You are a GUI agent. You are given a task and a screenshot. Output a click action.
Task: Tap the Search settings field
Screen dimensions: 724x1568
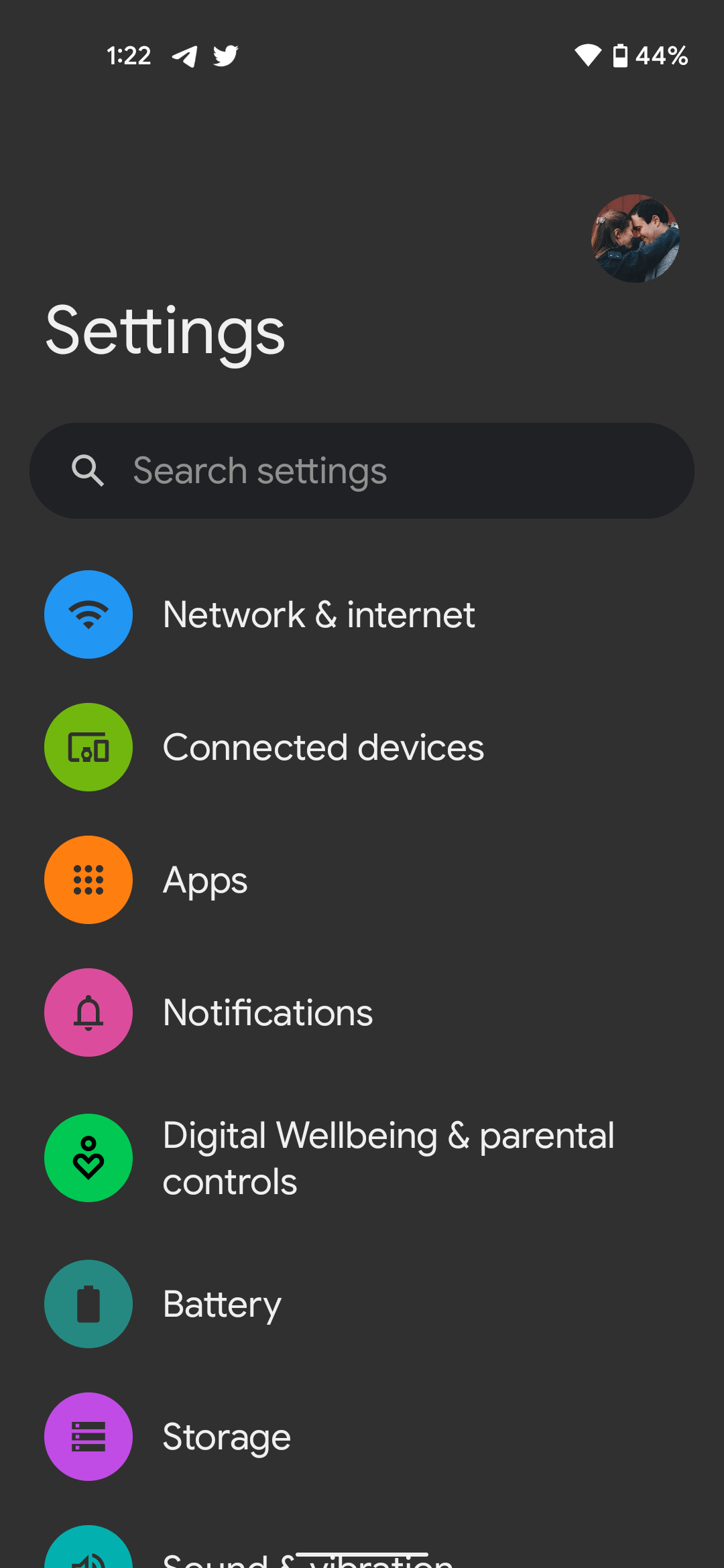[x=362, y=470]
